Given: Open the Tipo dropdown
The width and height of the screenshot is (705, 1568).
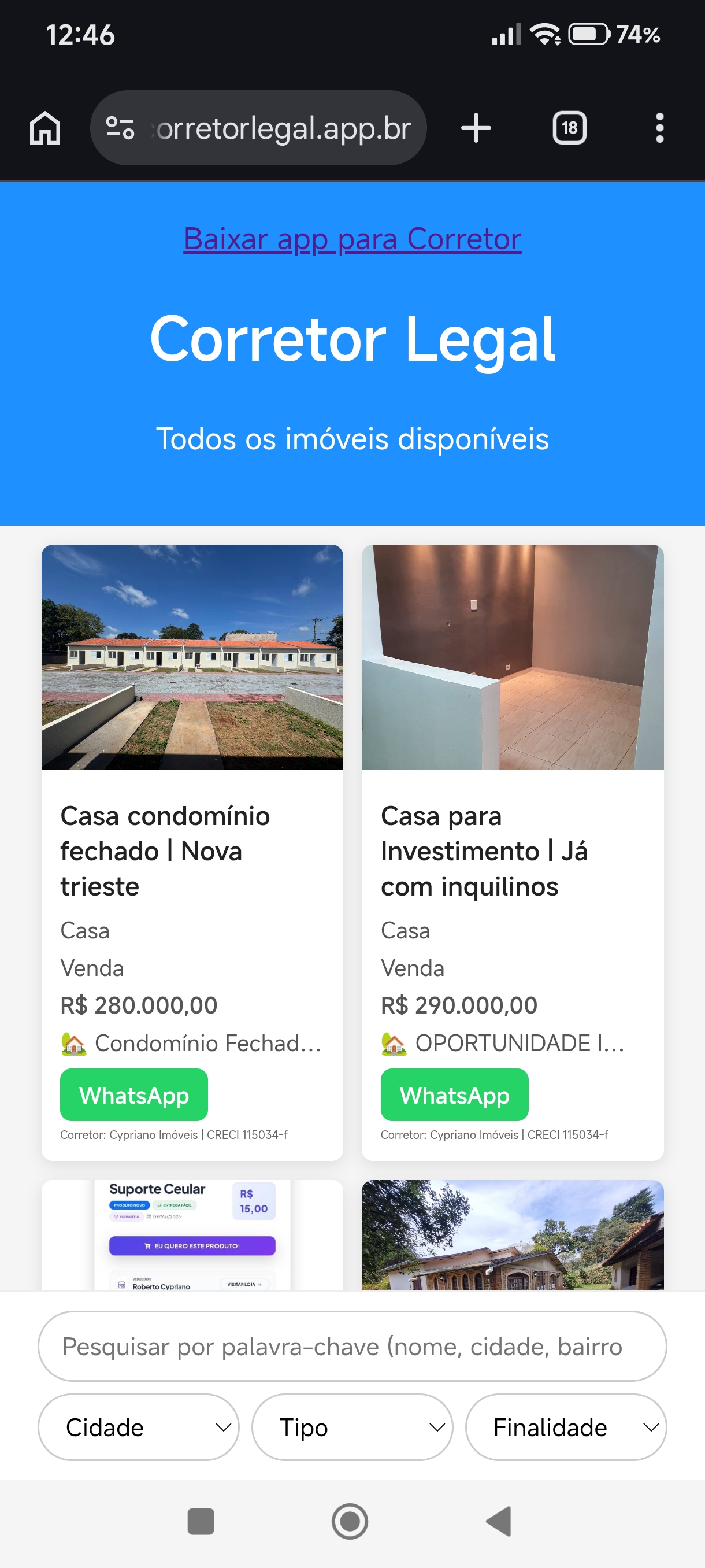Looking at the screenshot, I should [x=352, y=1428].
